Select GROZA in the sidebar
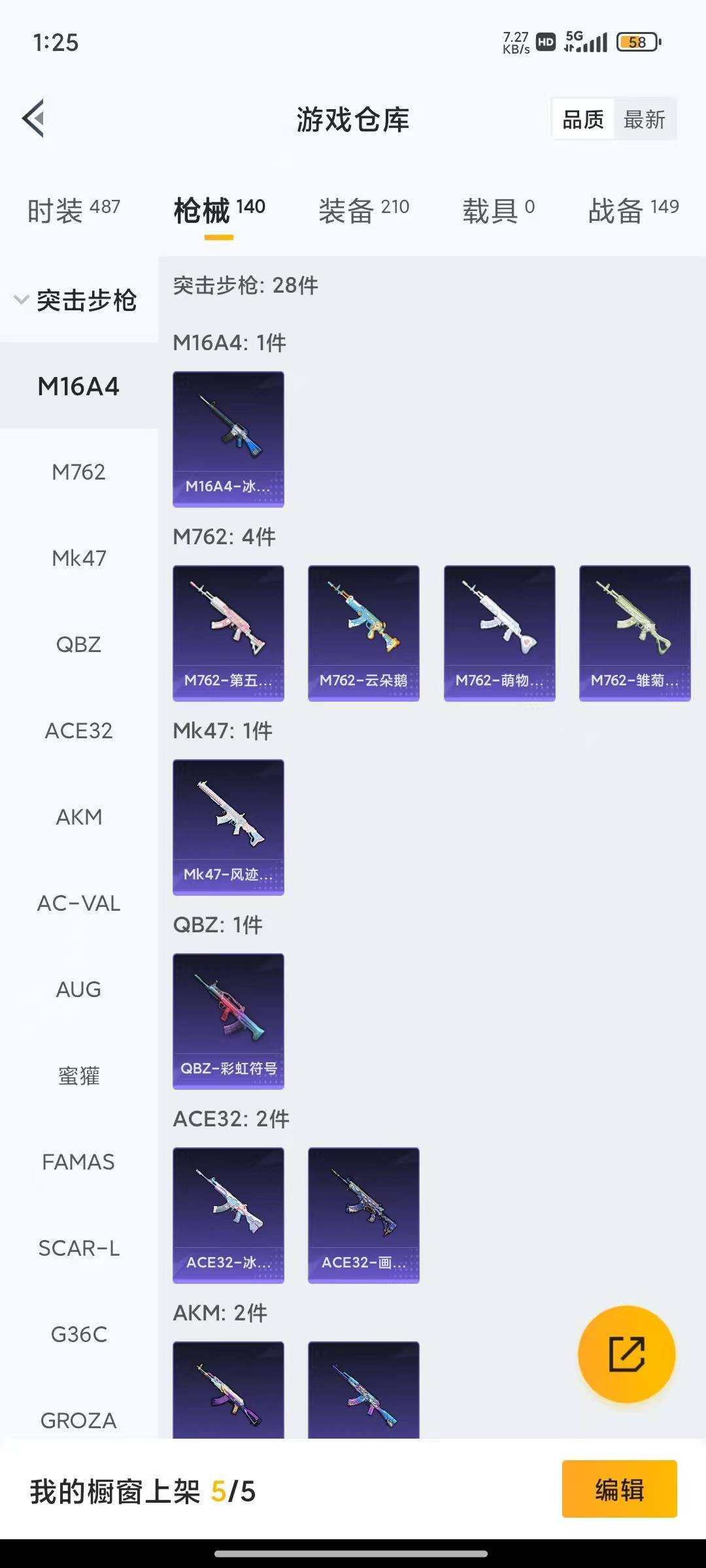Viewport: 706px width, 1568px height. pos(78,1420)
